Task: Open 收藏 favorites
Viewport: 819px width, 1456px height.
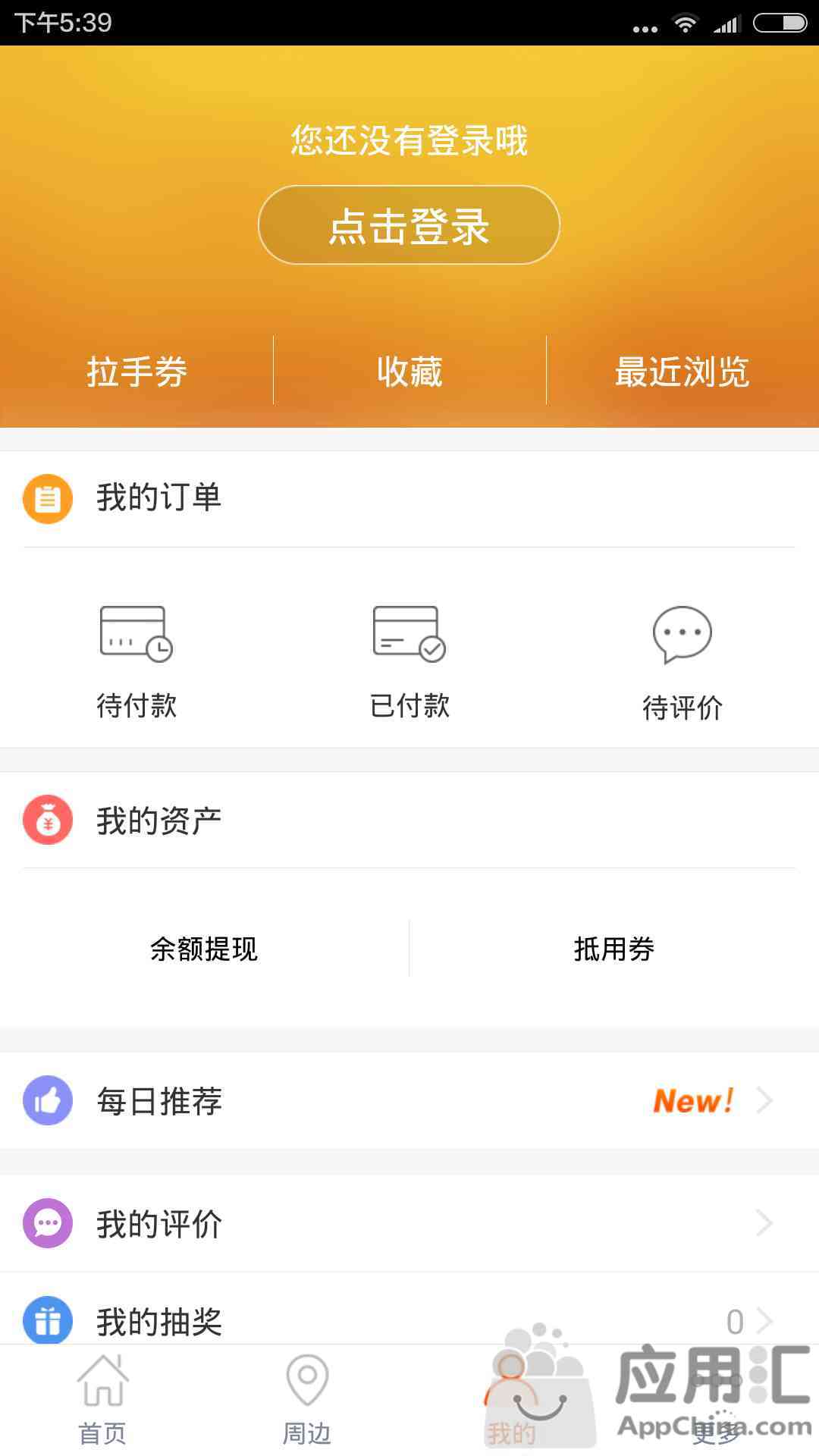Action: pyautogui.click(x=409, y=372)
